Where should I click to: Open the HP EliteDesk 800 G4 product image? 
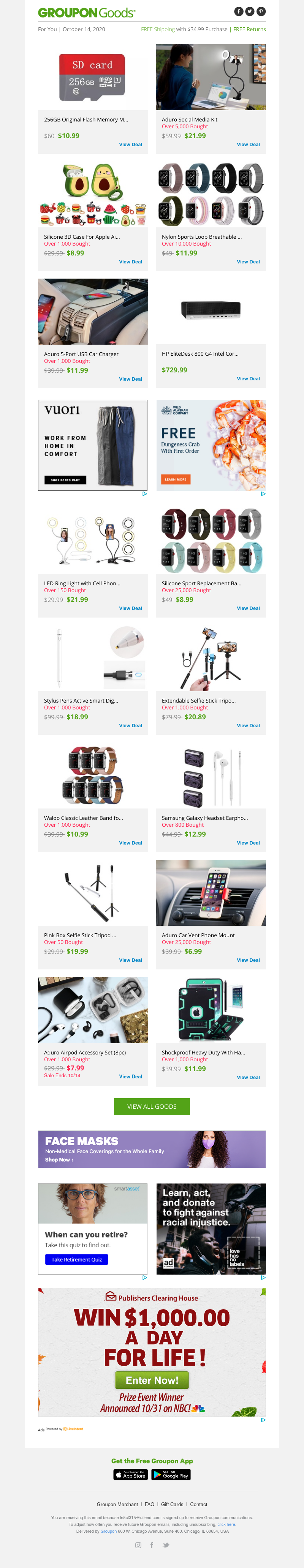coord(211,311)
